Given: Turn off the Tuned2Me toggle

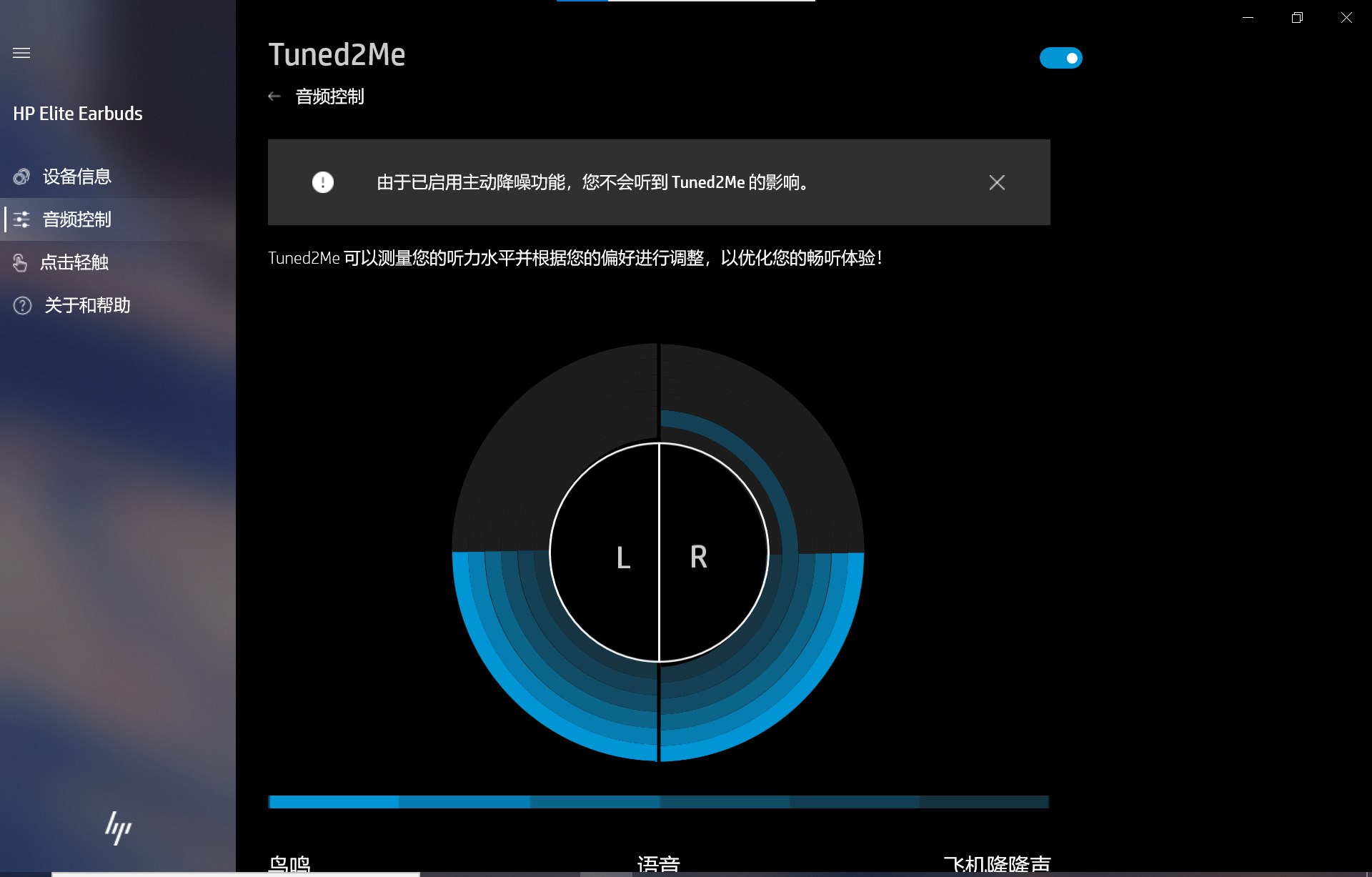Looking at the screenshot, I should coord(1060,58).
